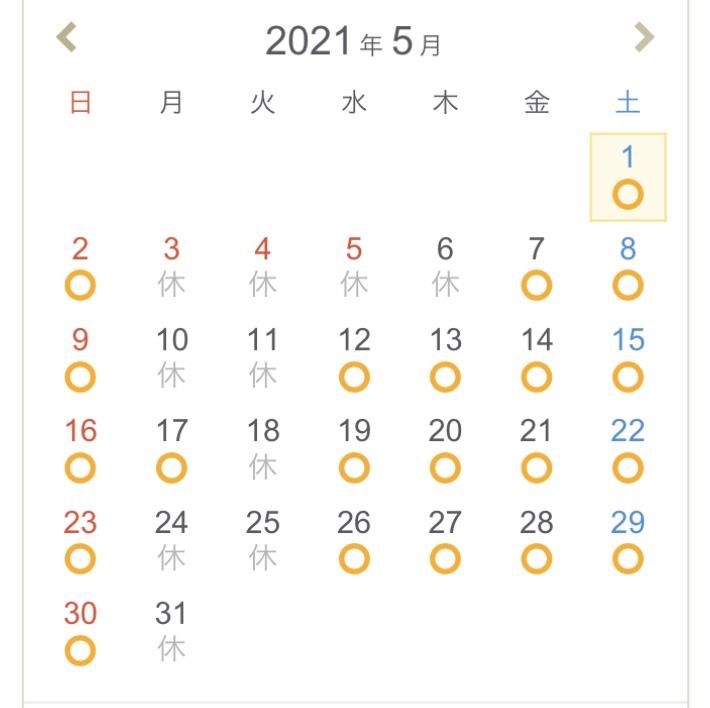Choose May 2 as the date
The image size is (710, 708).
pos(81,268)
